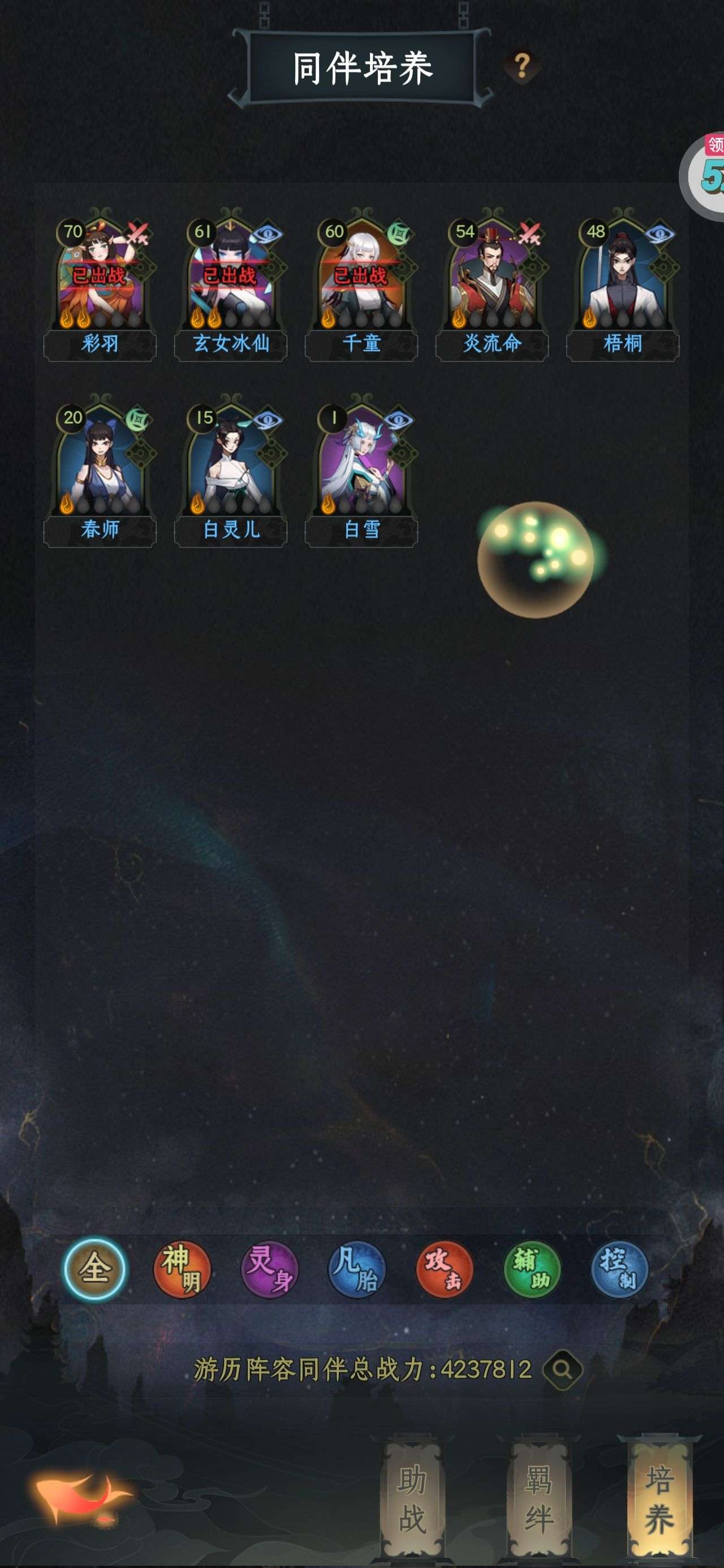Open the question mark help icon

tap(522, 66)
